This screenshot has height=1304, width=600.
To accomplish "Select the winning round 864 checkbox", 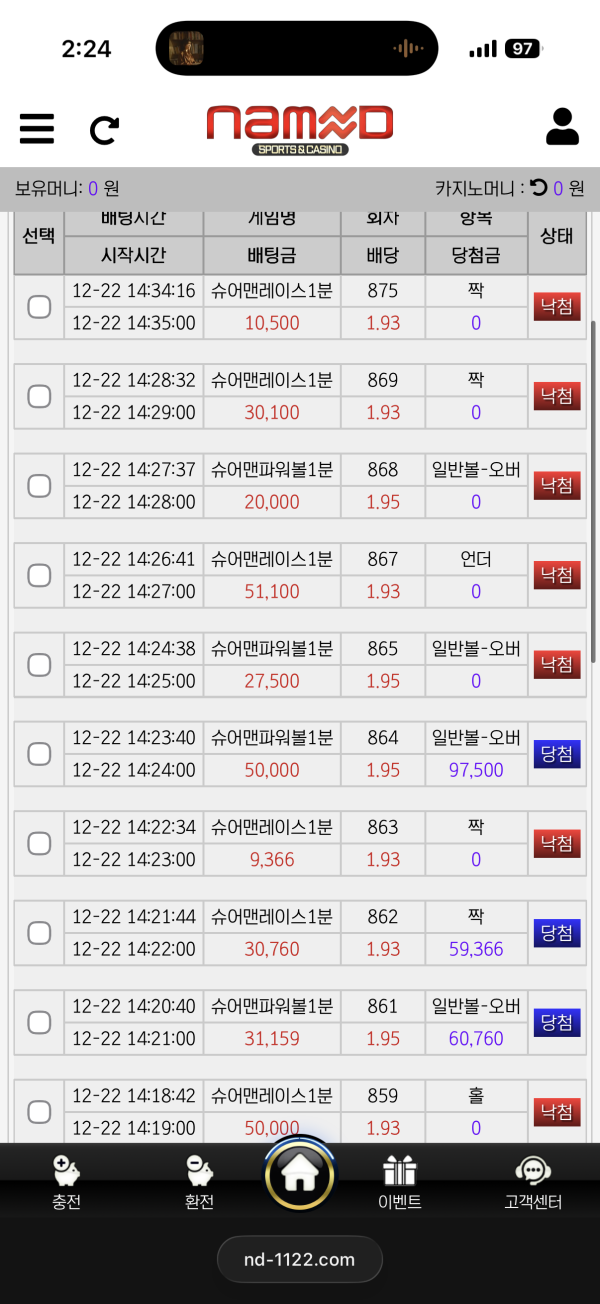I will click(39, 754).
